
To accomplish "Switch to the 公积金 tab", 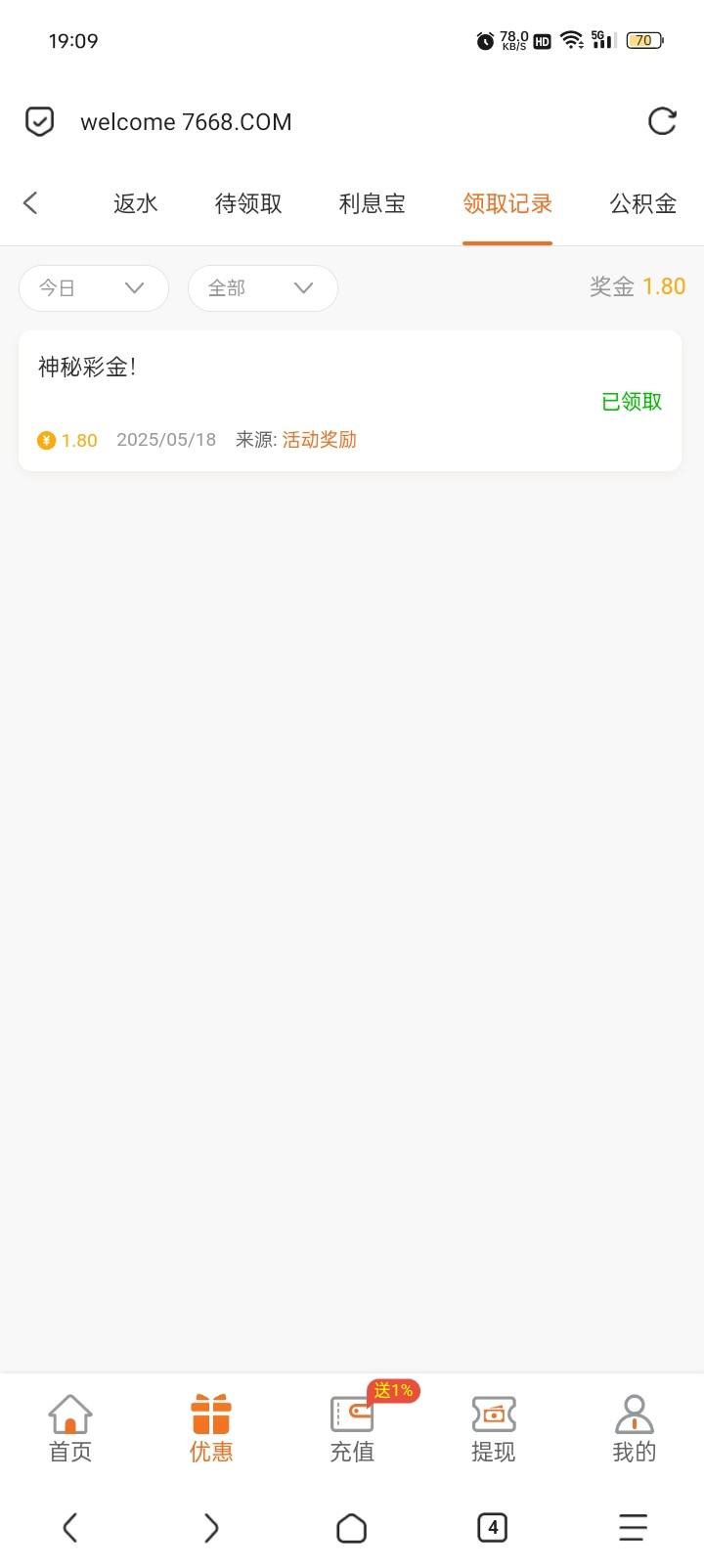I will click(643, 203).
